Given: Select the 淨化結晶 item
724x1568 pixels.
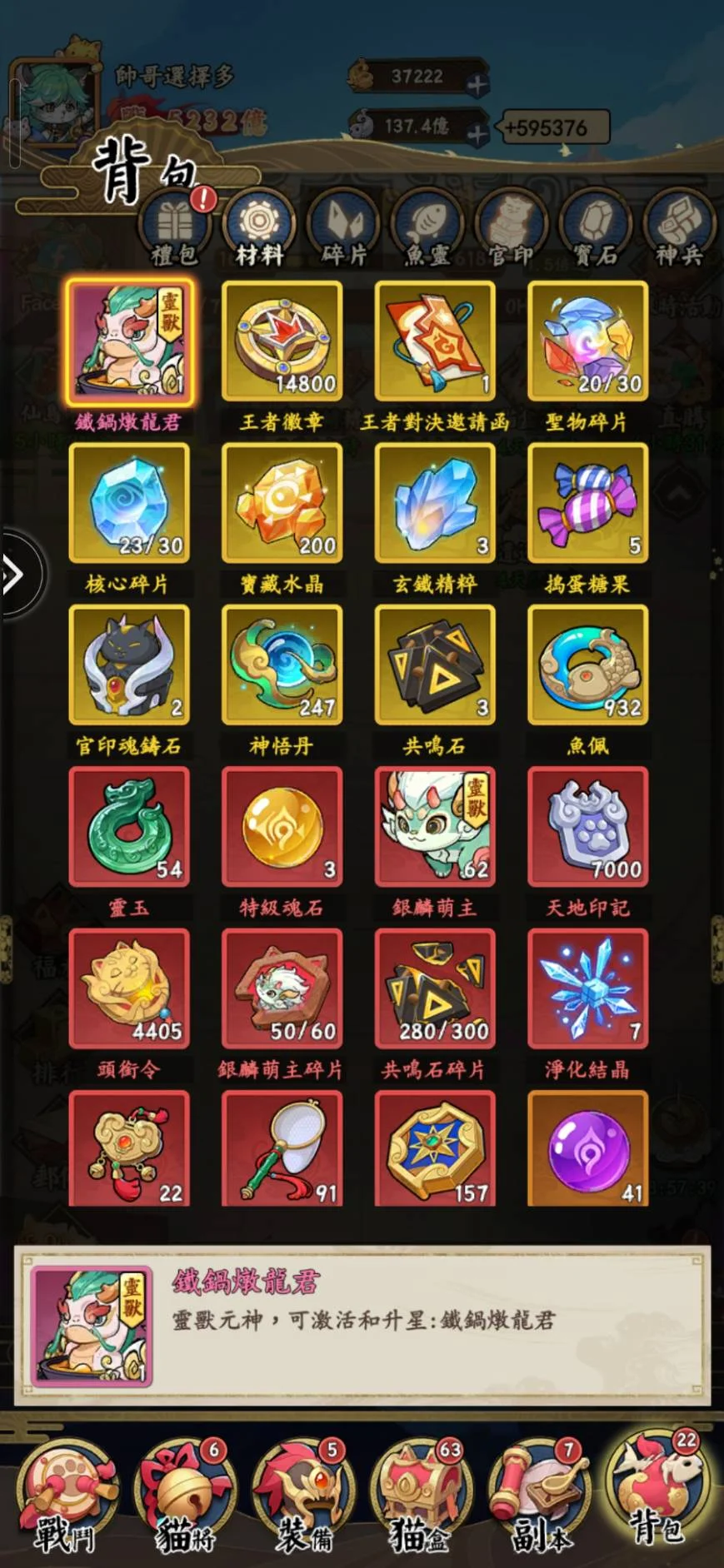Looking at the screenshot, I should click(x=587, y=988).
